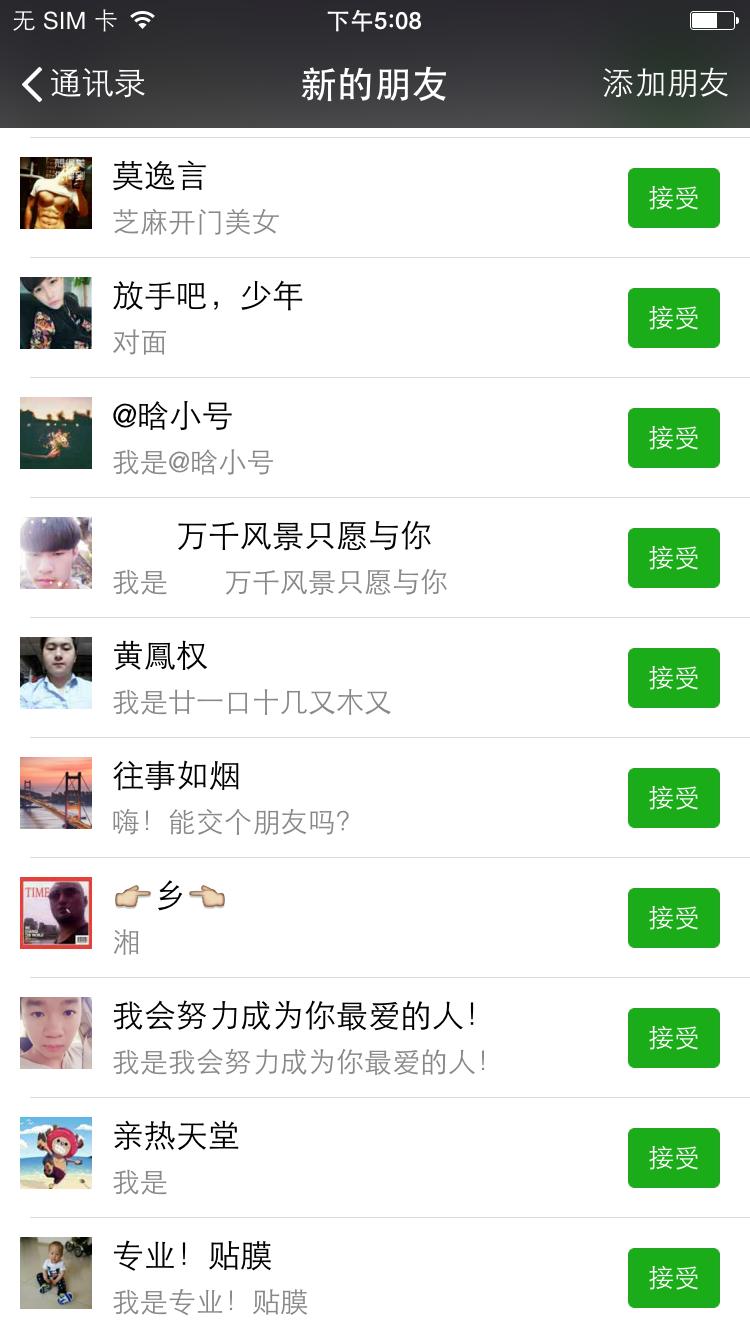The width and height of the screenshot is (750, 1334).
Task: Go back to 通讯录
Action: 84,84
